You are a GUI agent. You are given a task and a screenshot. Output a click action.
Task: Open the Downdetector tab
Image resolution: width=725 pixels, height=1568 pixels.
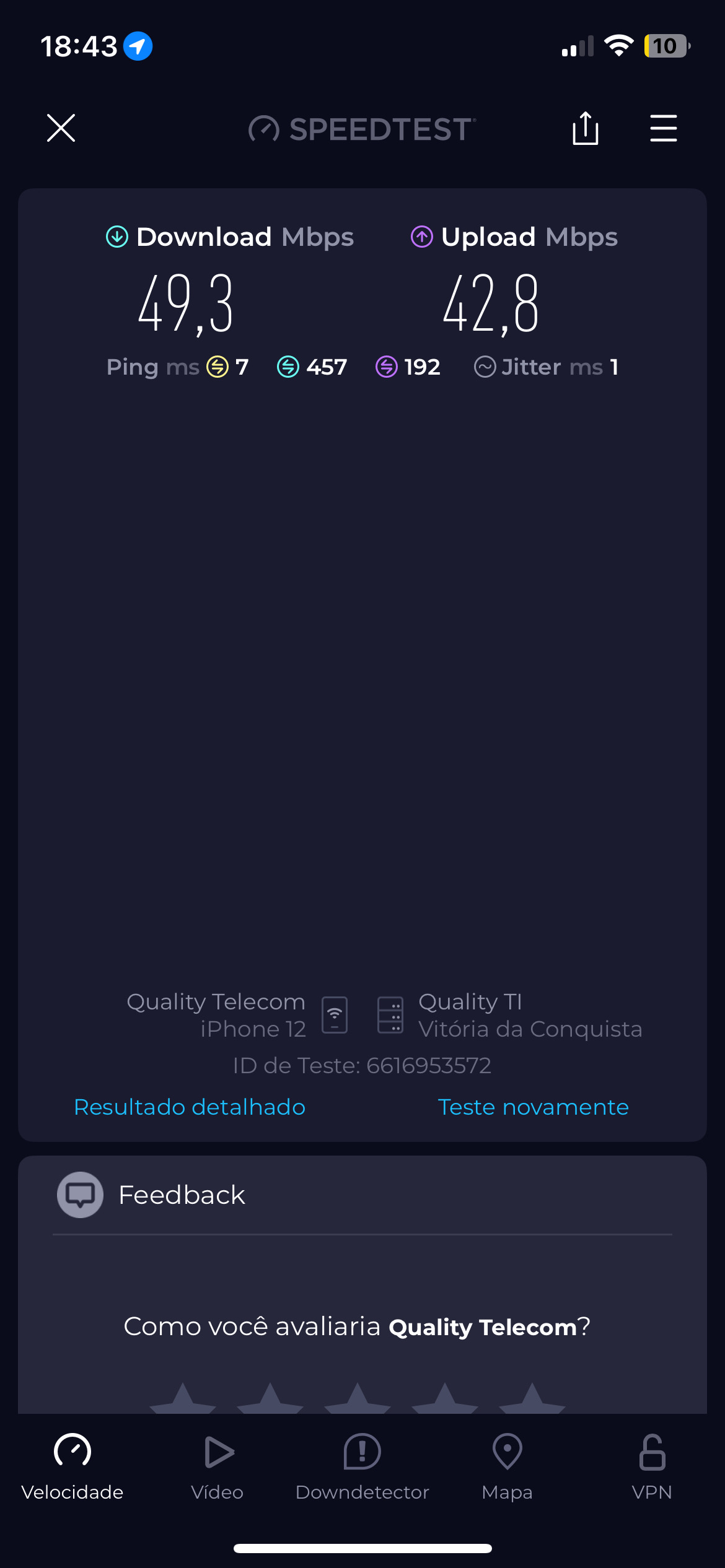pos(362,1466)
